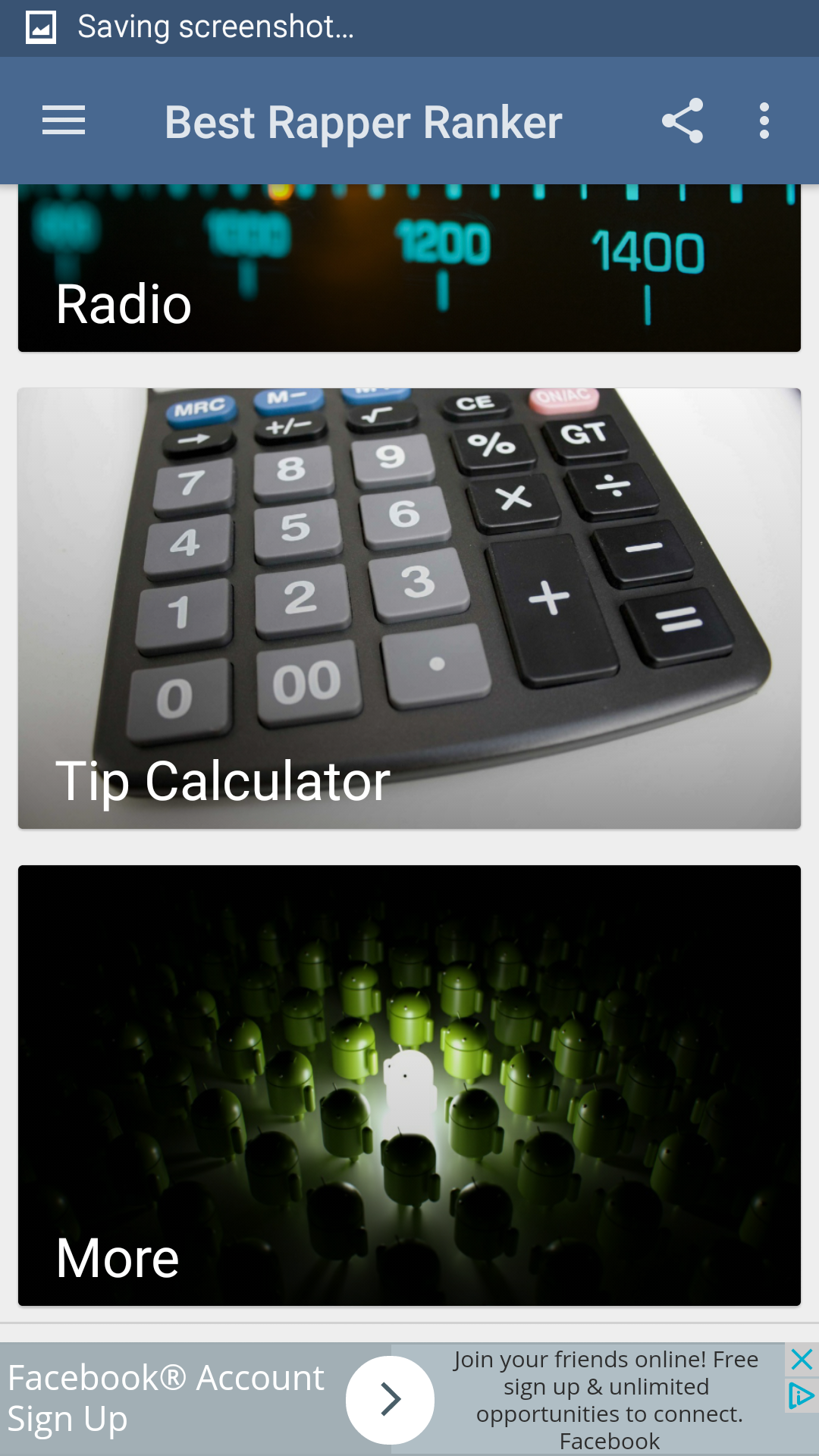Tap the More label text
This screenshot has height=1456, width=819.
click(115, 1257)
